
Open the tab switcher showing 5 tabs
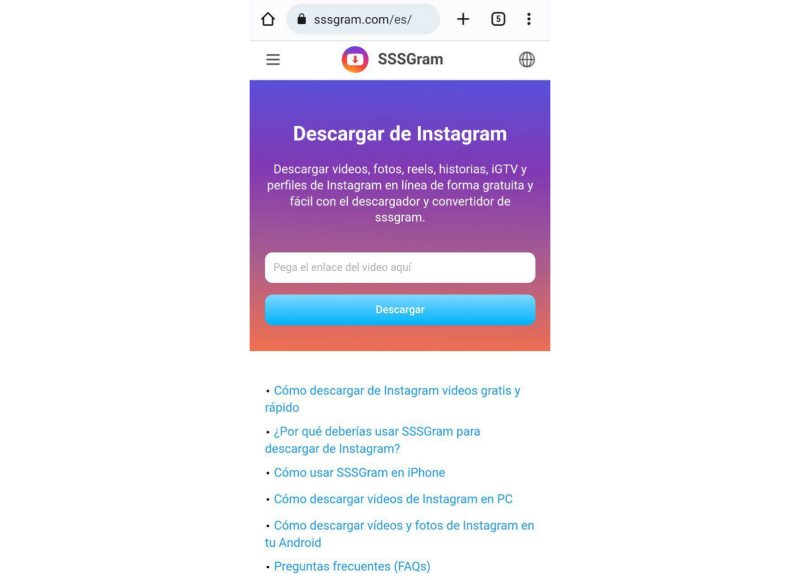tap(498, 19)
